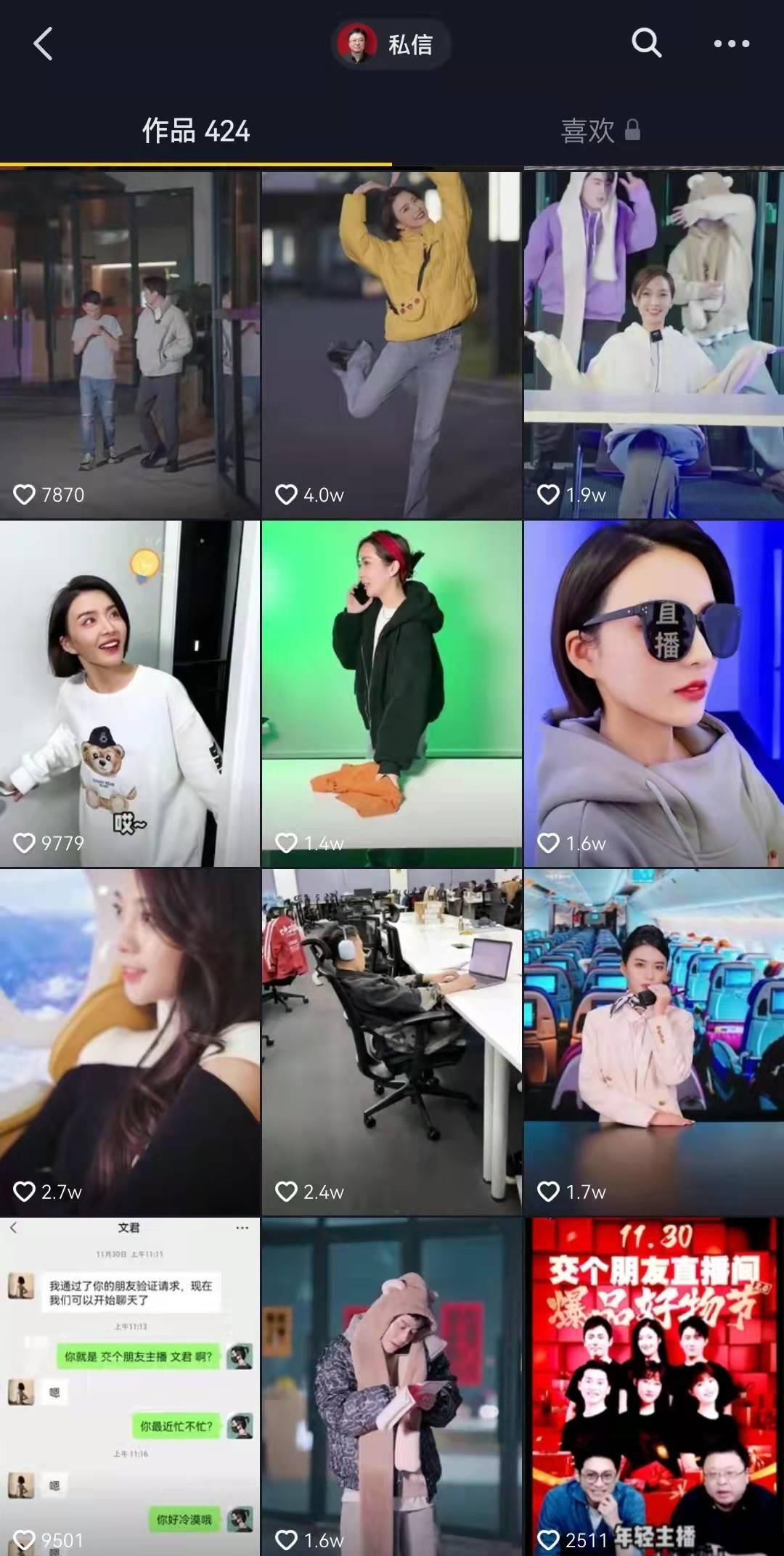Image resolution: width=784 pixels, height=1556 pixels.
Task: Open the video with 7870 likes
Action: pyautogui.click(x=129, y=345)
